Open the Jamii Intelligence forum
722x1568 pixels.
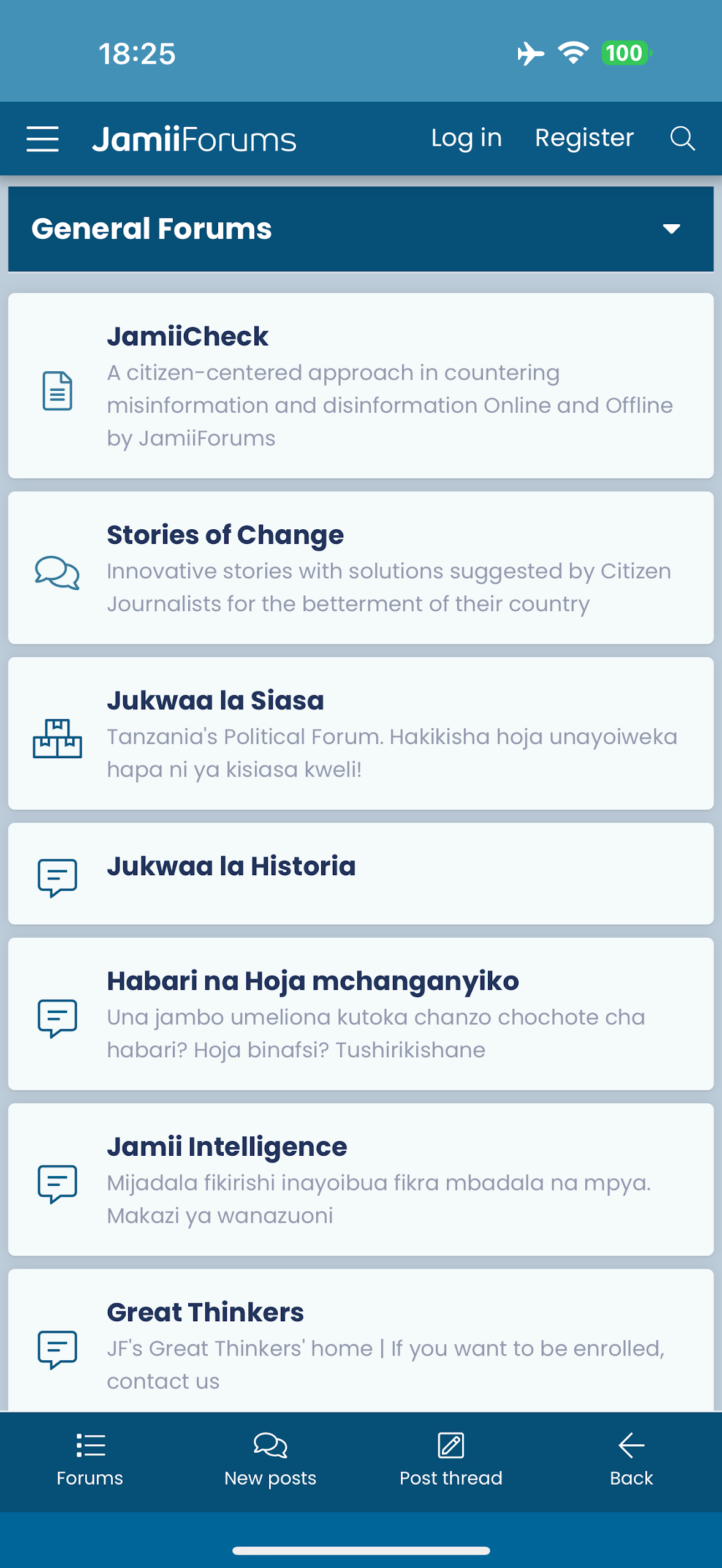click(227, 1147)
